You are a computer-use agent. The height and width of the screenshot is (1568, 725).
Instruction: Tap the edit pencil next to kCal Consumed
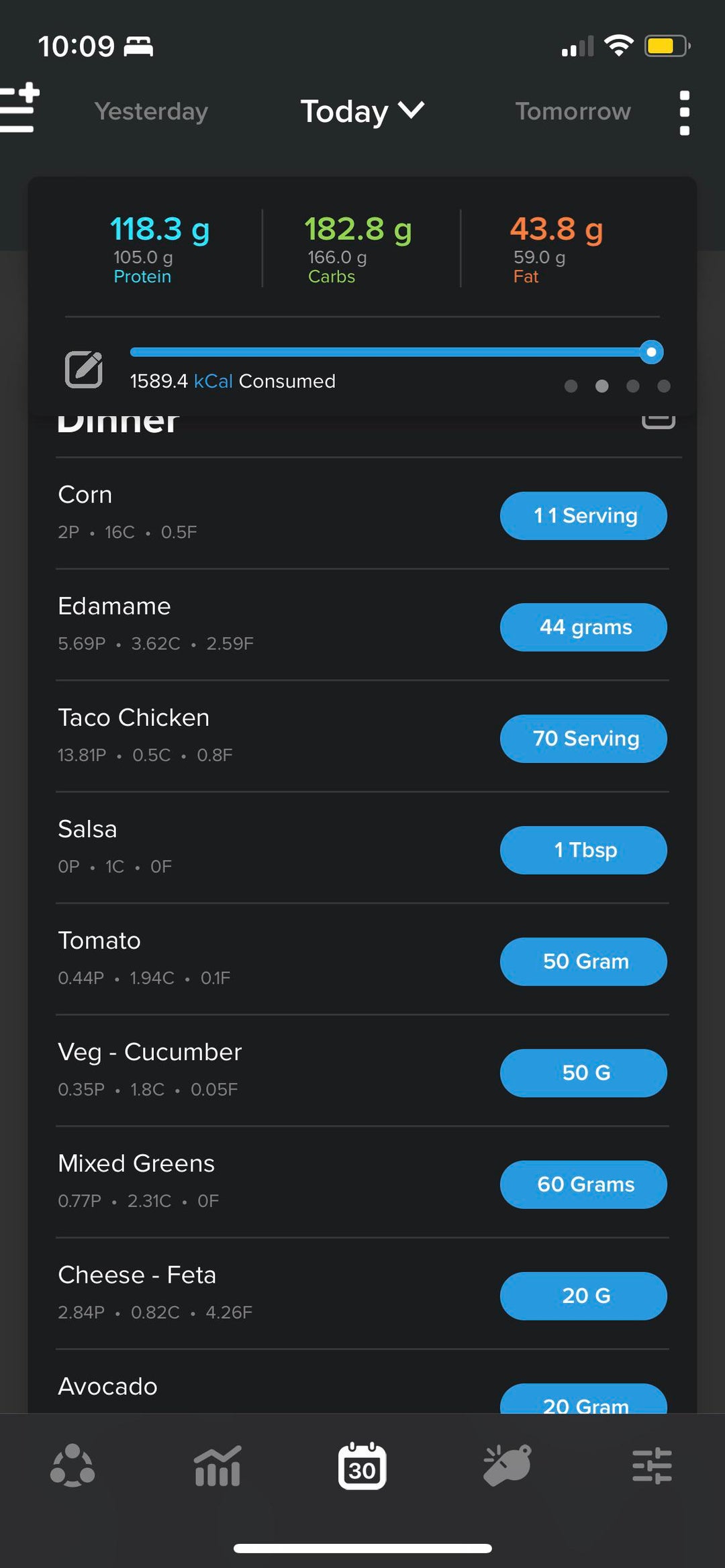point(84,369)
